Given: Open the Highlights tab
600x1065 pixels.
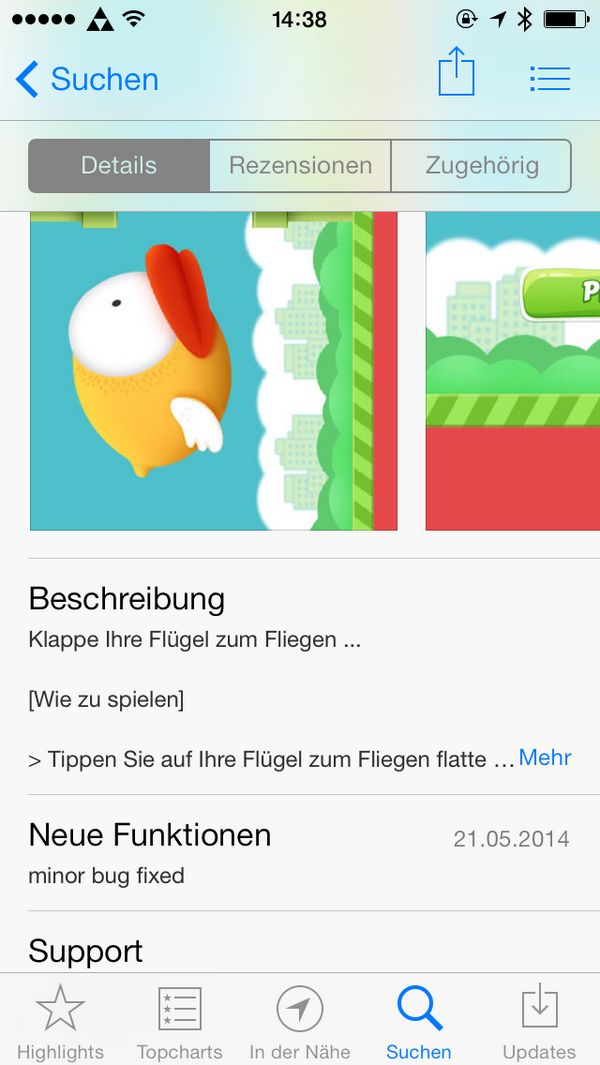Looking at the screenshot, I should click(60, 1020).
